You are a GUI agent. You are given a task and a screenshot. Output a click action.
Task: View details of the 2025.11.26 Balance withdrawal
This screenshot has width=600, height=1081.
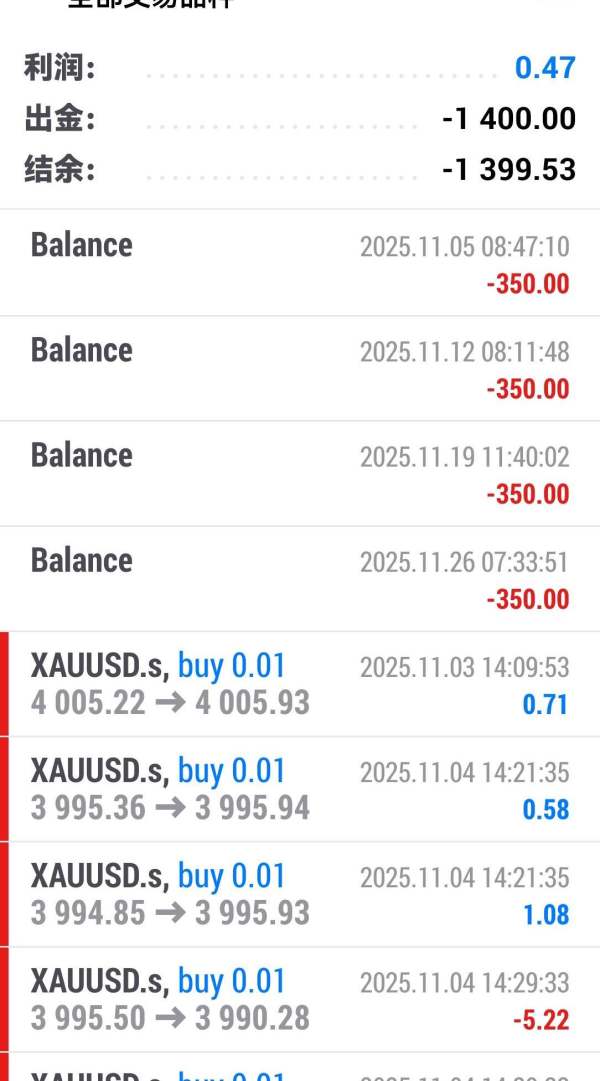[300, 578]
